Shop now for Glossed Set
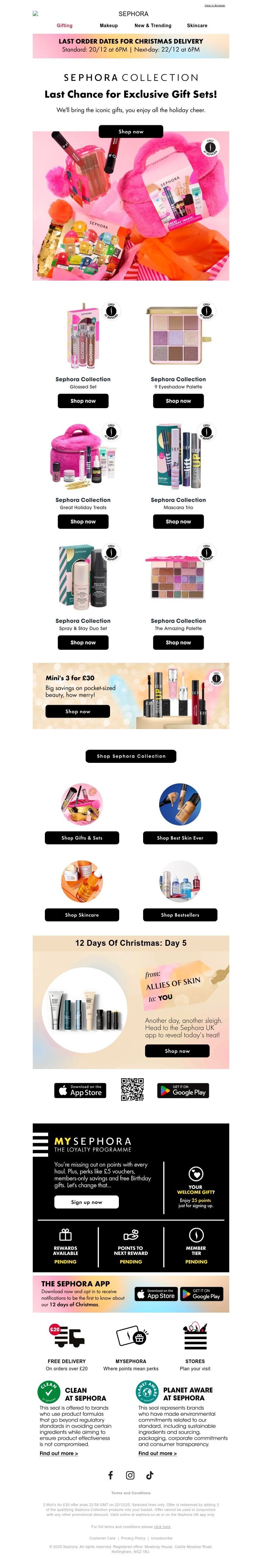Image resolution: width=262 pixels, height=1568 pixels. 83,401
